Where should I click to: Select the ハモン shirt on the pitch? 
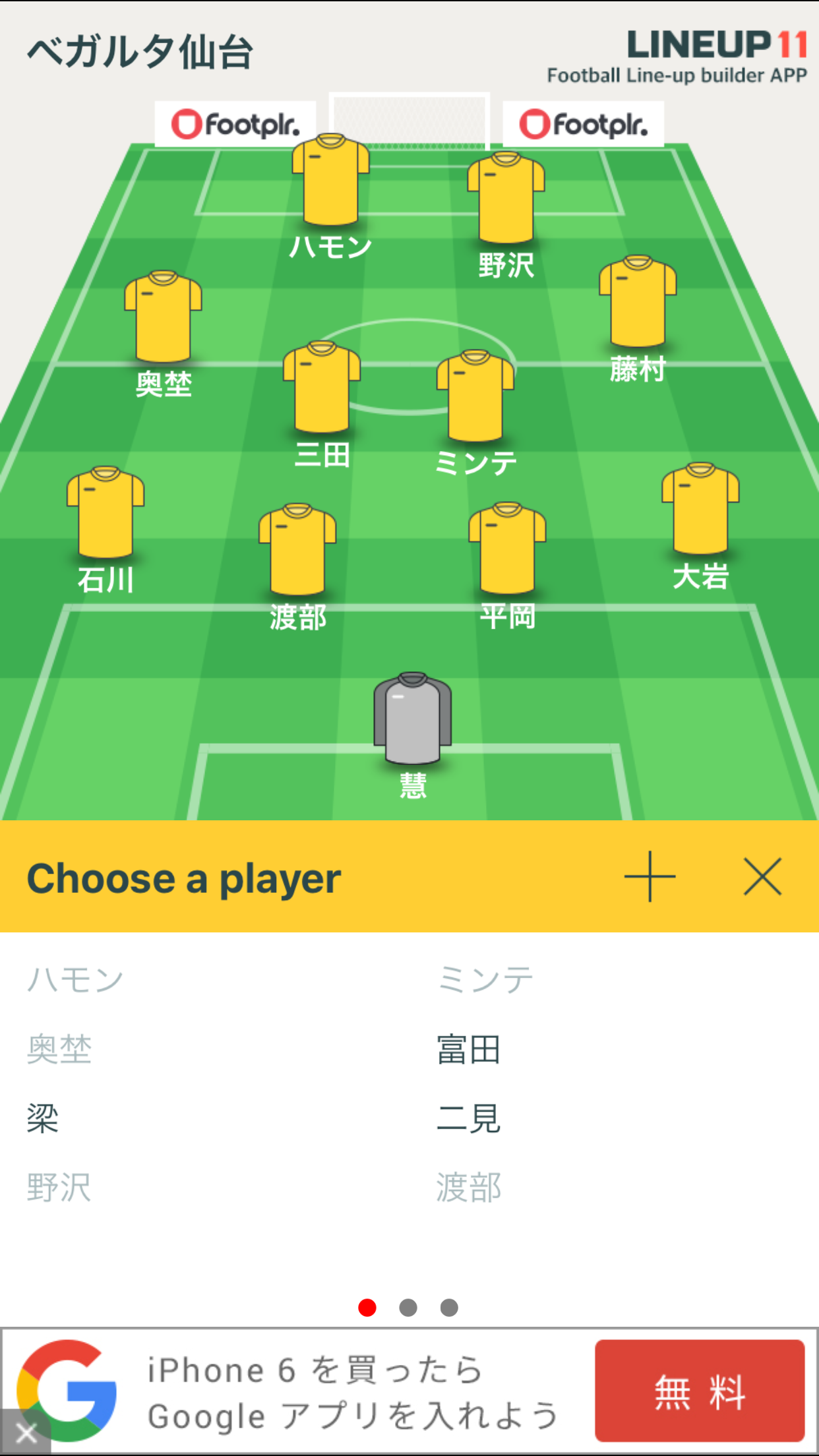330,180
